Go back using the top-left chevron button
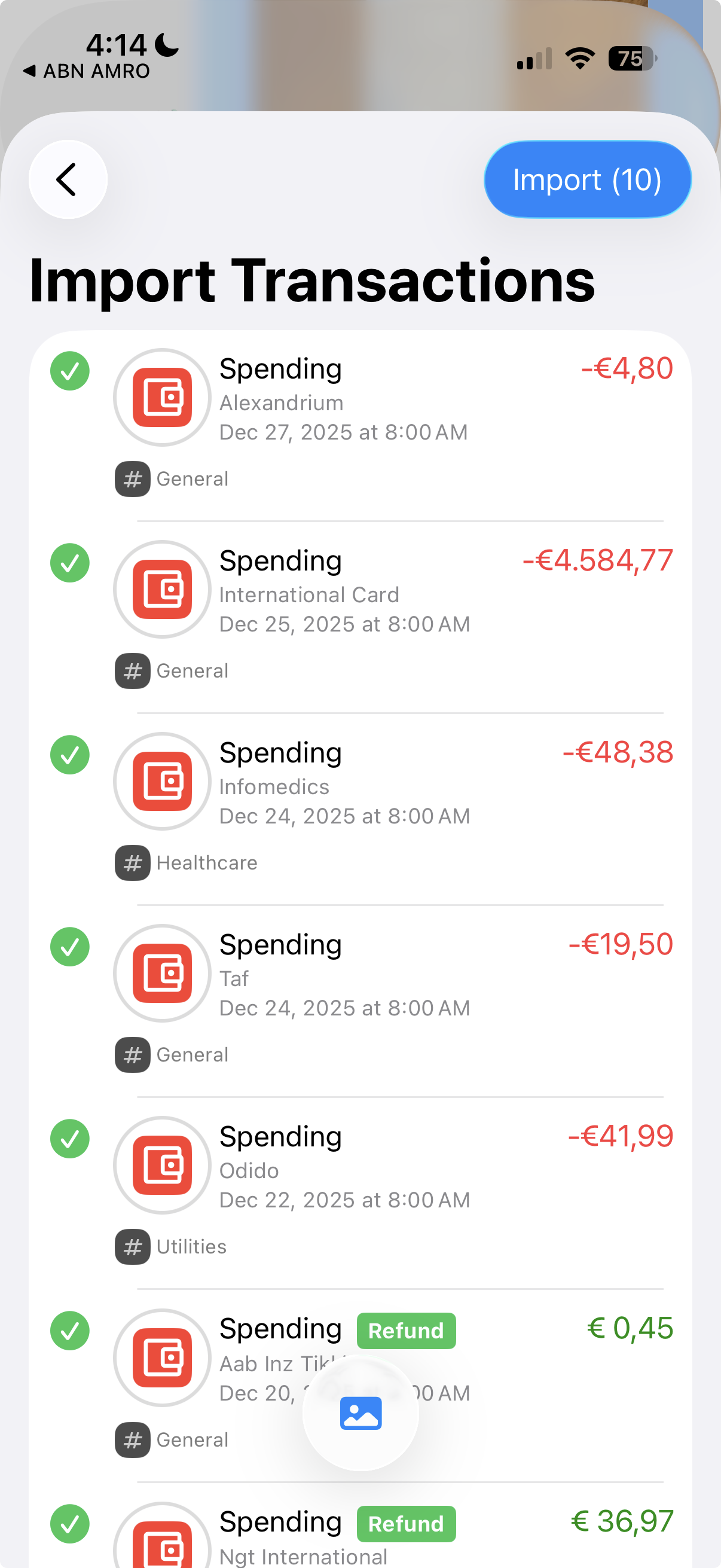 (x=68, y=178)
